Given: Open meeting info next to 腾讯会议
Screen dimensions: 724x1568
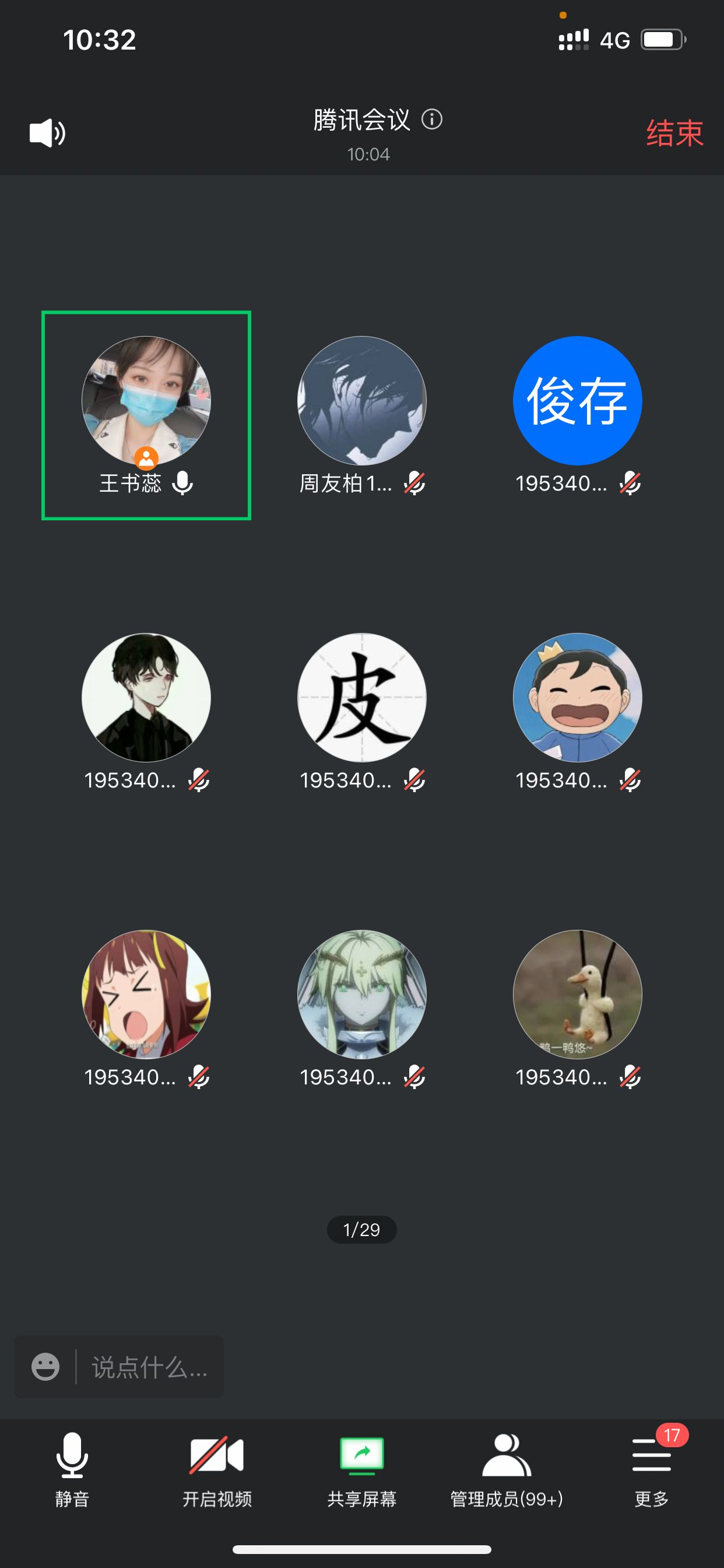Looking at the screenshot, I should point(432,120).
